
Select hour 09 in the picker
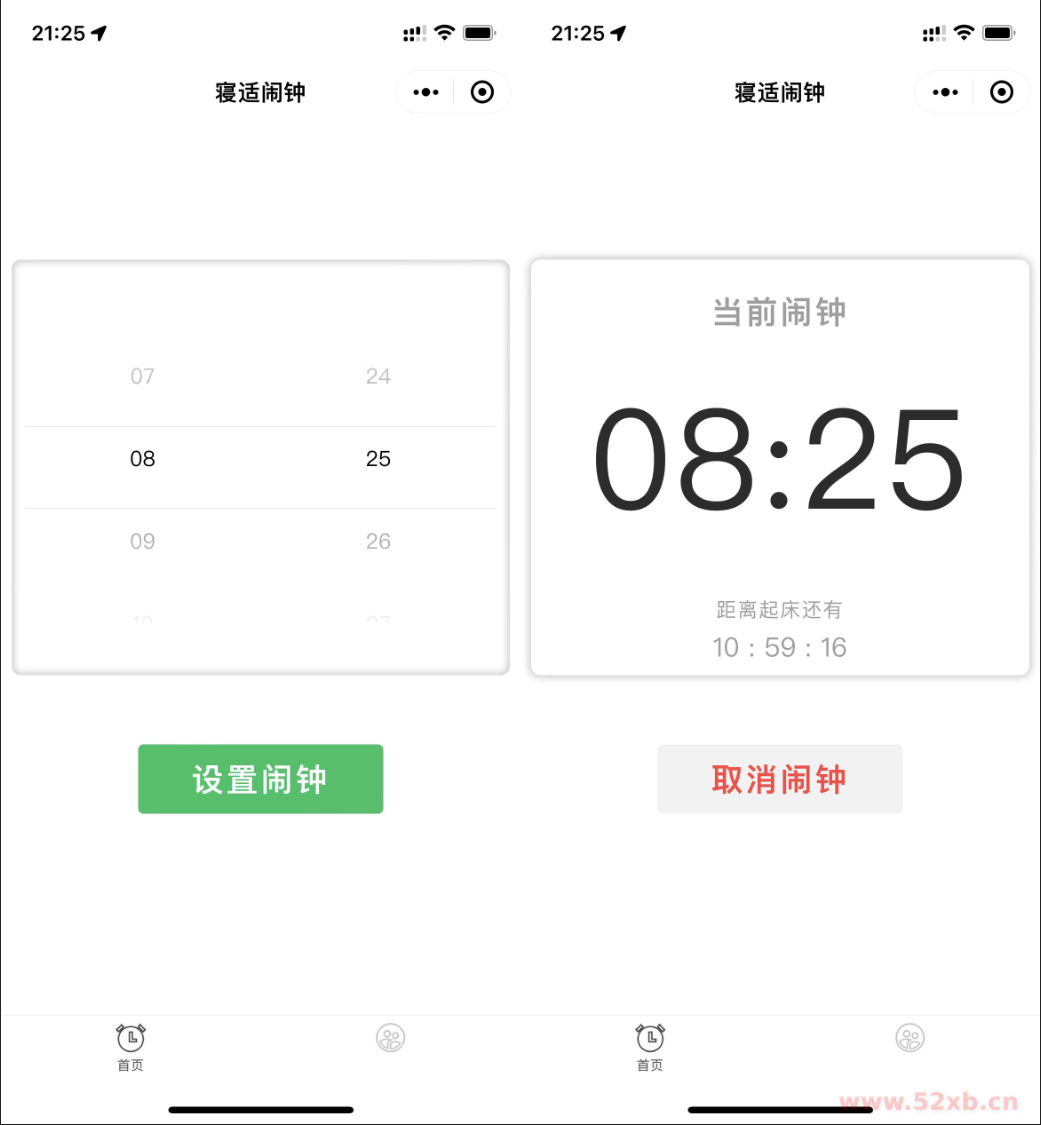click(x=142, y=541)
